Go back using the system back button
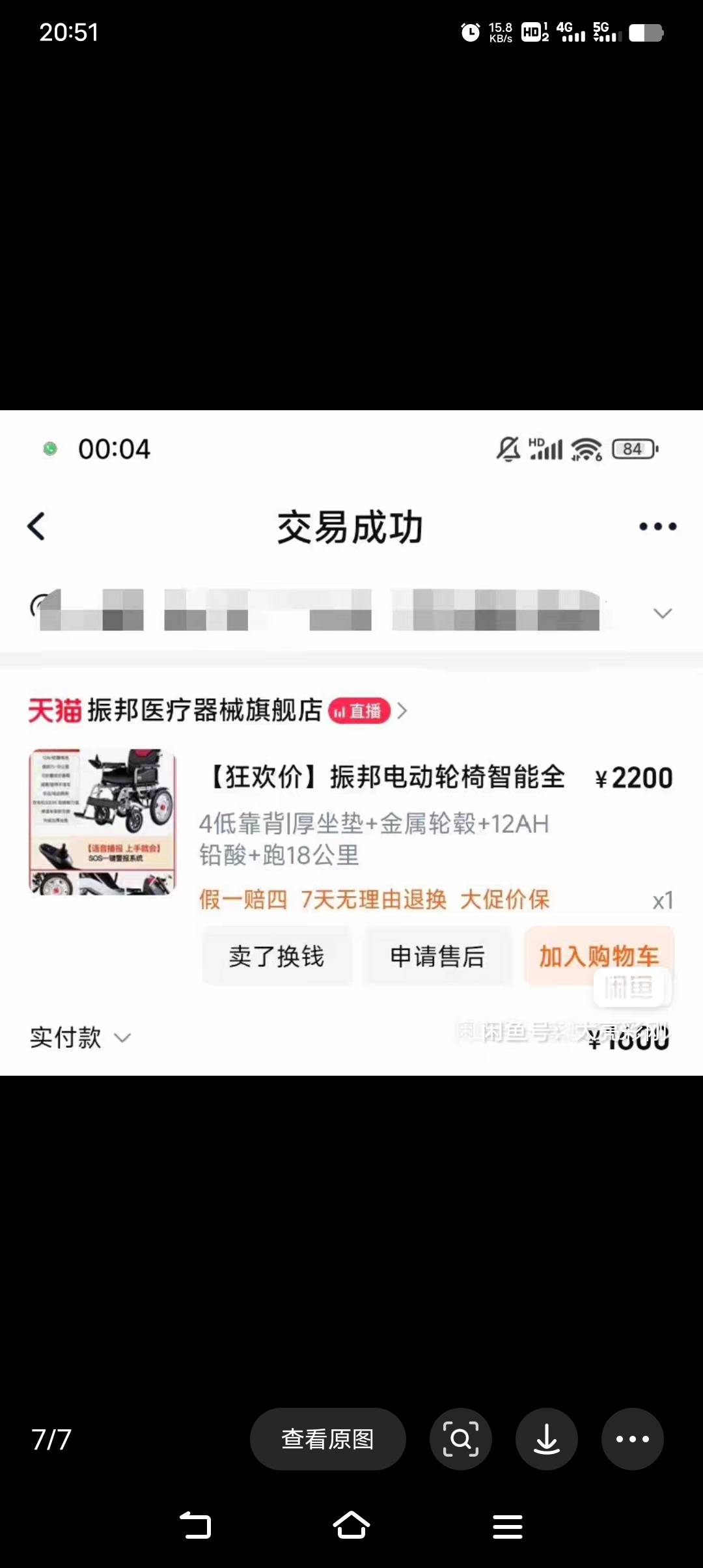This screenshot has width=703, height=1568. click(195, 1526)
